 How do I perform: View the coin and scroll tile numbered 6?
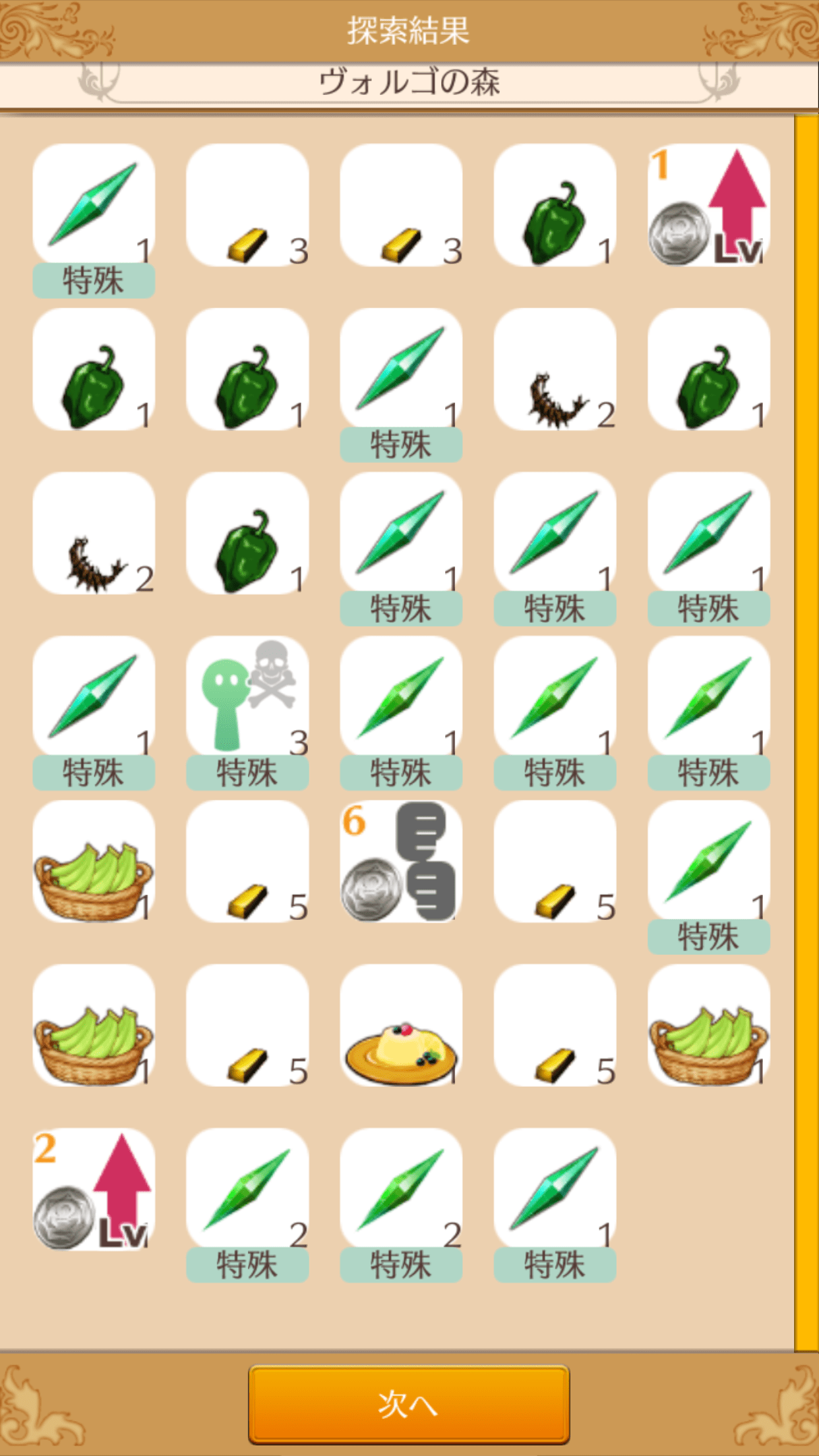coord(401,862)
